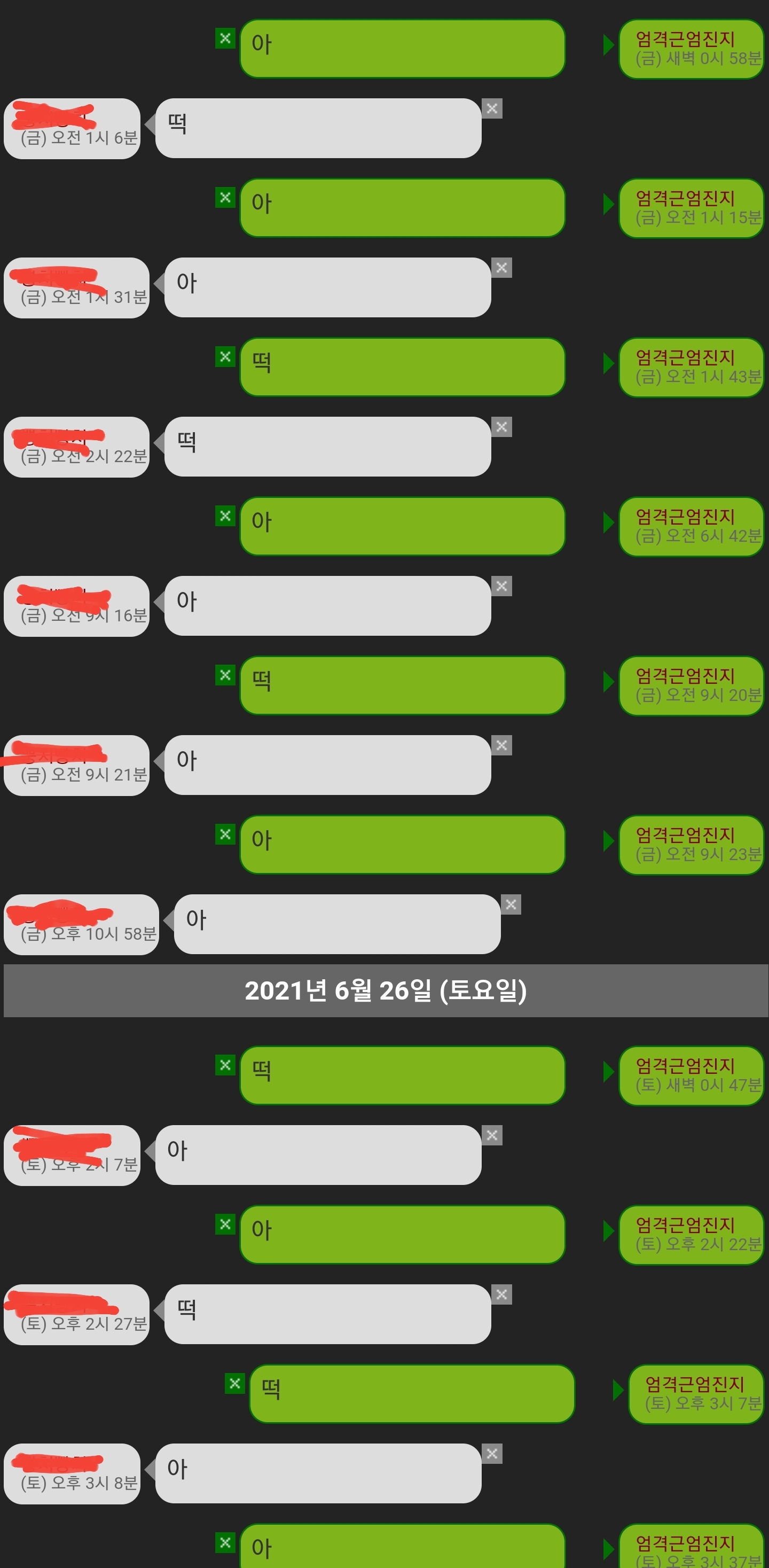Delete the green 아 message sent 오후 2시 22분
The width and height of the screenshot is (769, 1568).
pos(225,1224)
